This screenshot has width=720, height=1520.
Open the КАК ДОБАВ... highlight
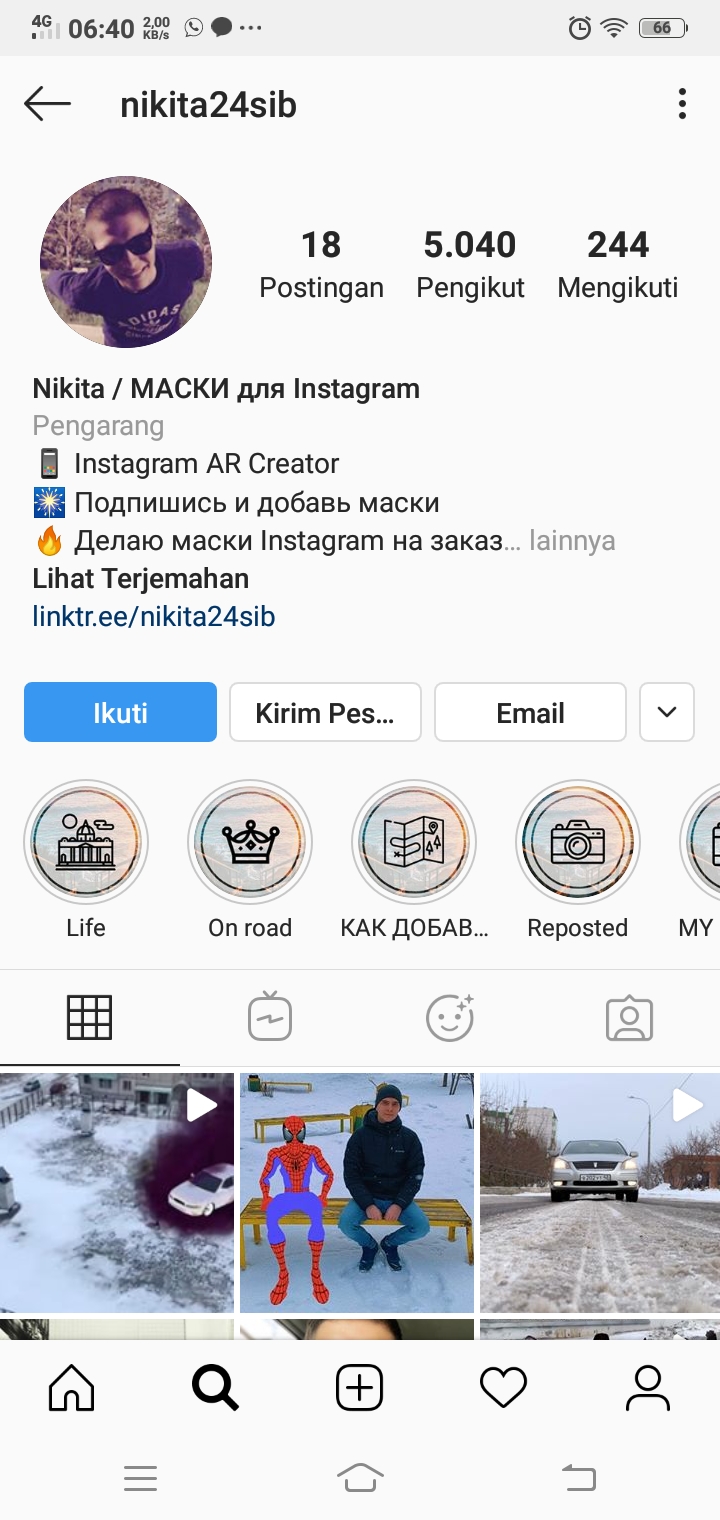click(414, 842)
